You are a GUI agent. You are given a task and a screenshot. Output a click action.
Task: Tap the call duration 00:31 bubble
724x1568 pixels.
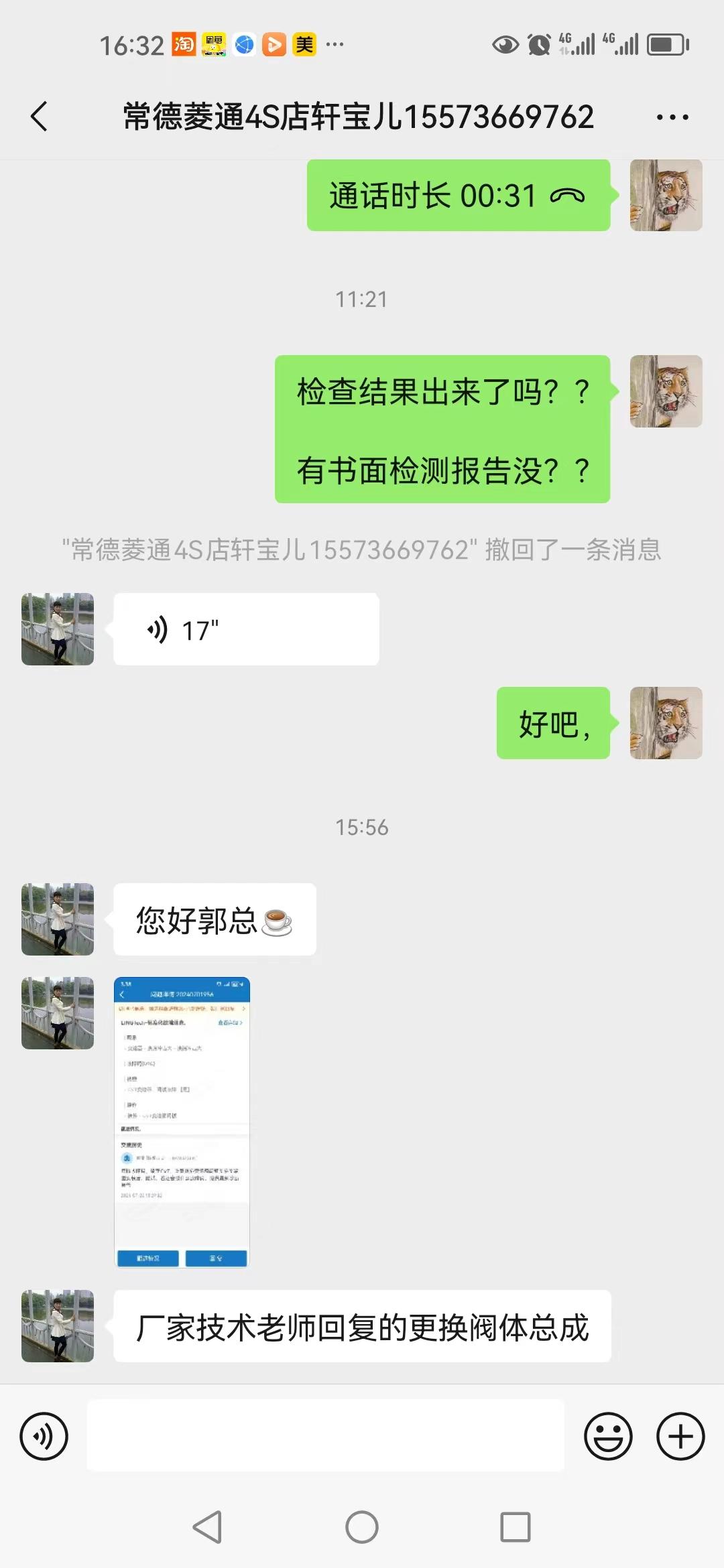click(x=458, y=196)
